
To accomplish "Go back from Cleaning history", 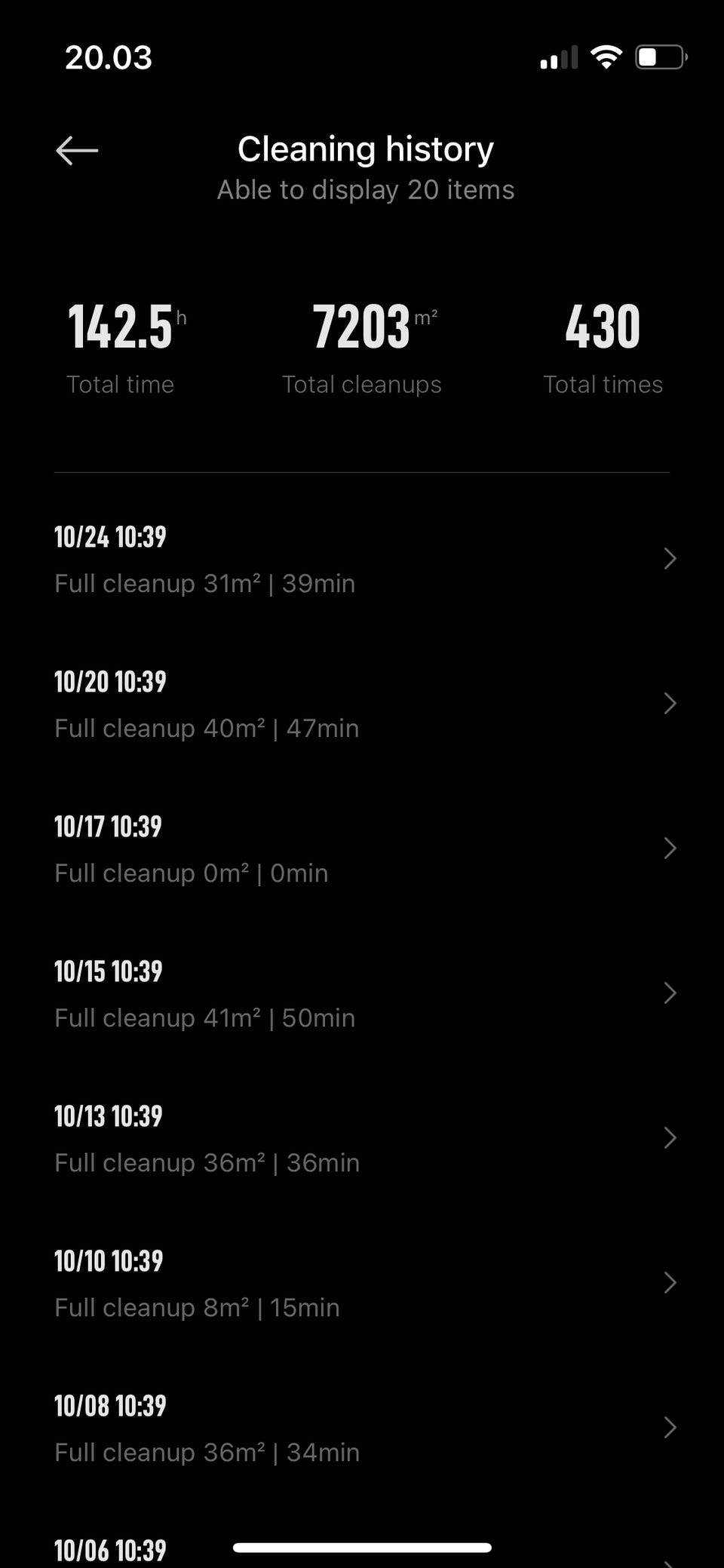I will pos(77,150).
